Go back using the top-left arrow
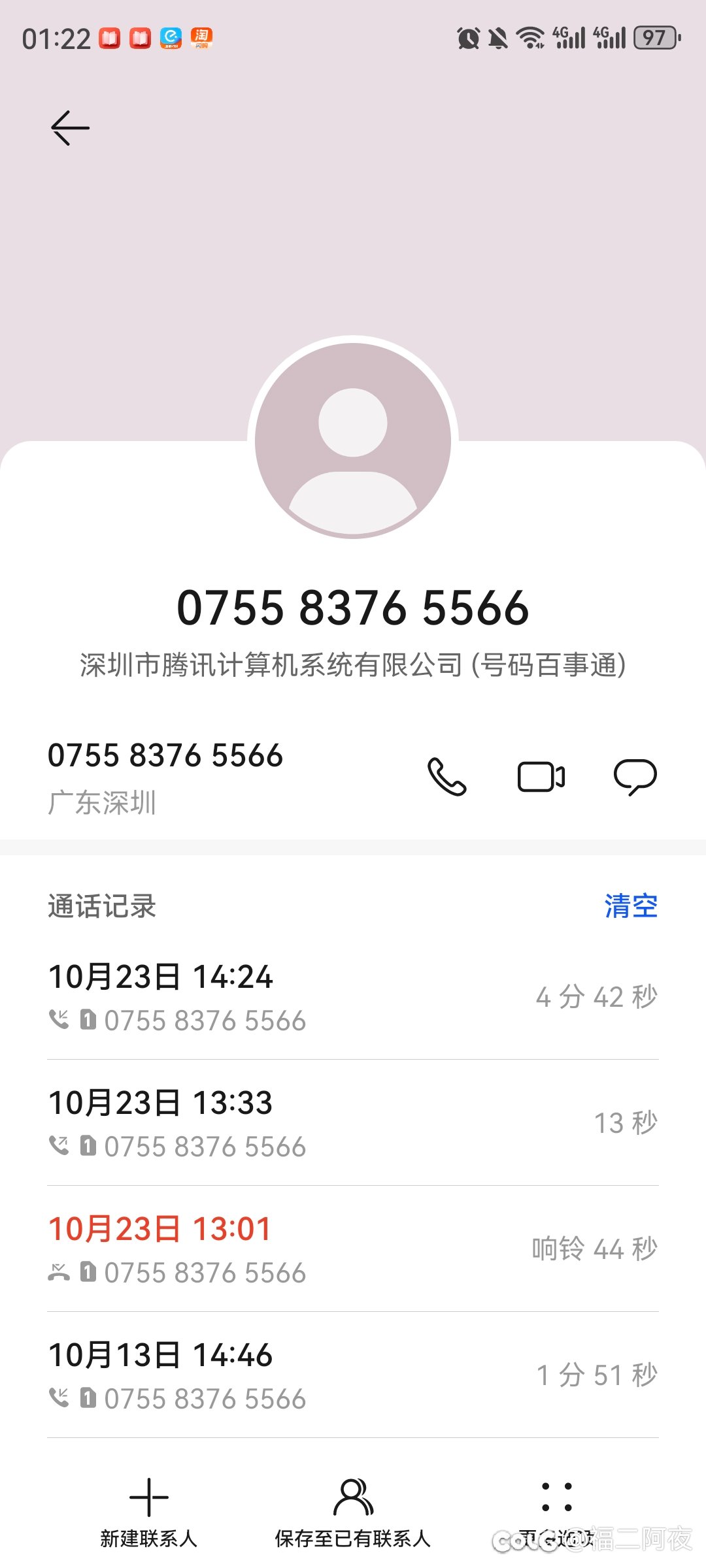 (70, 128)
